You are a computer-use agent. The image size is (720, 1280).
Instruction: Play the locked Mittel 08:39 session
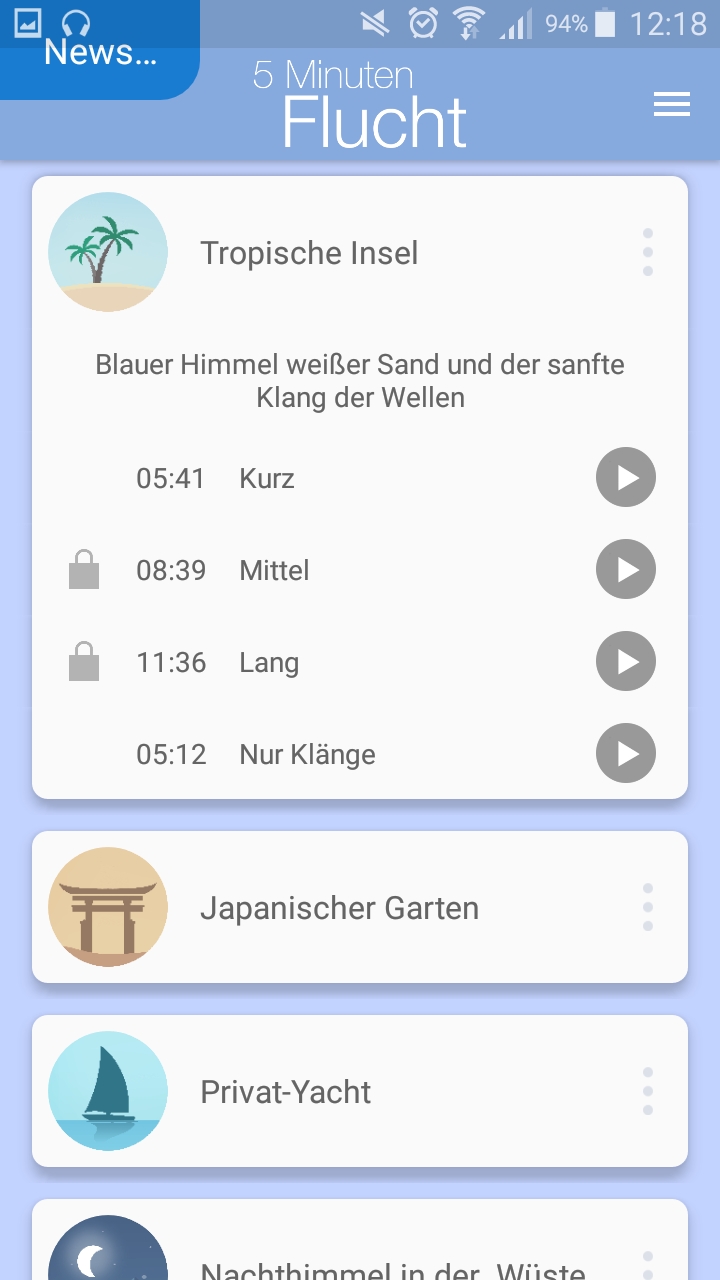click(x=626, y=570)
